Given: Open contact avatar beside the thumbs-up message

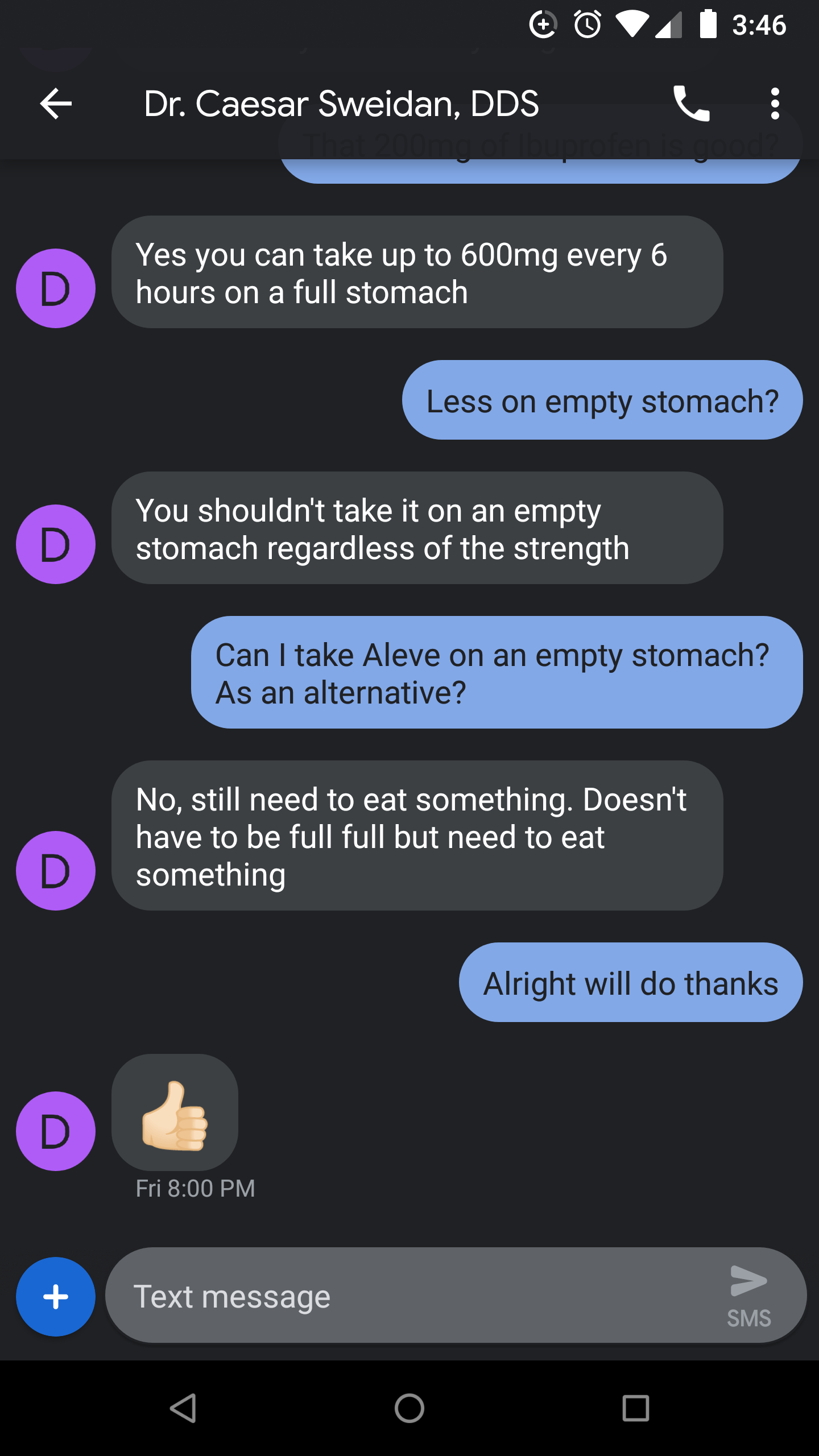Looking at the screenshot, I should pyautogui.click(x=56, y=1131).
